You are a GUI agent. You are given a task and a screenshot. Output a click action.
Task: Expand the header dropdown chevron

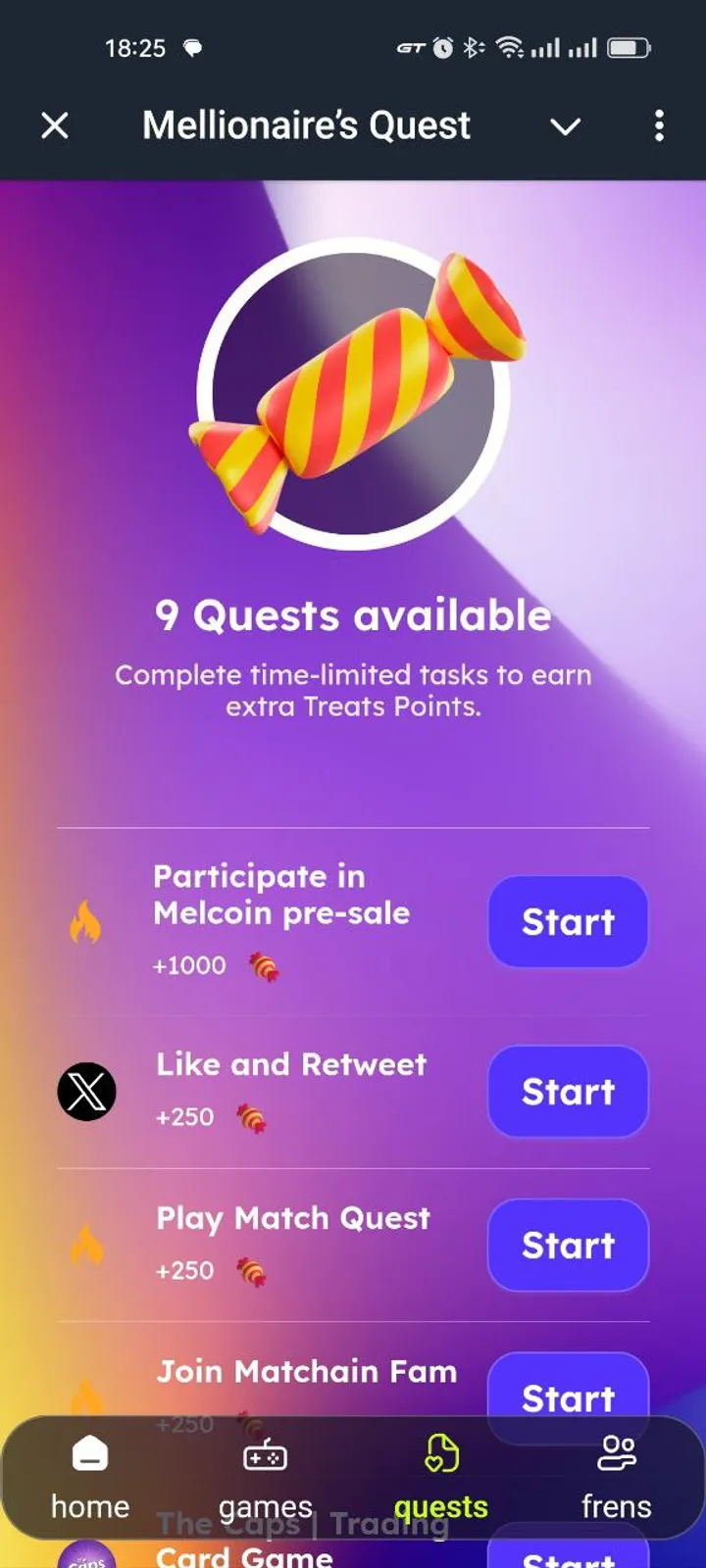click(x=565, y=126)
